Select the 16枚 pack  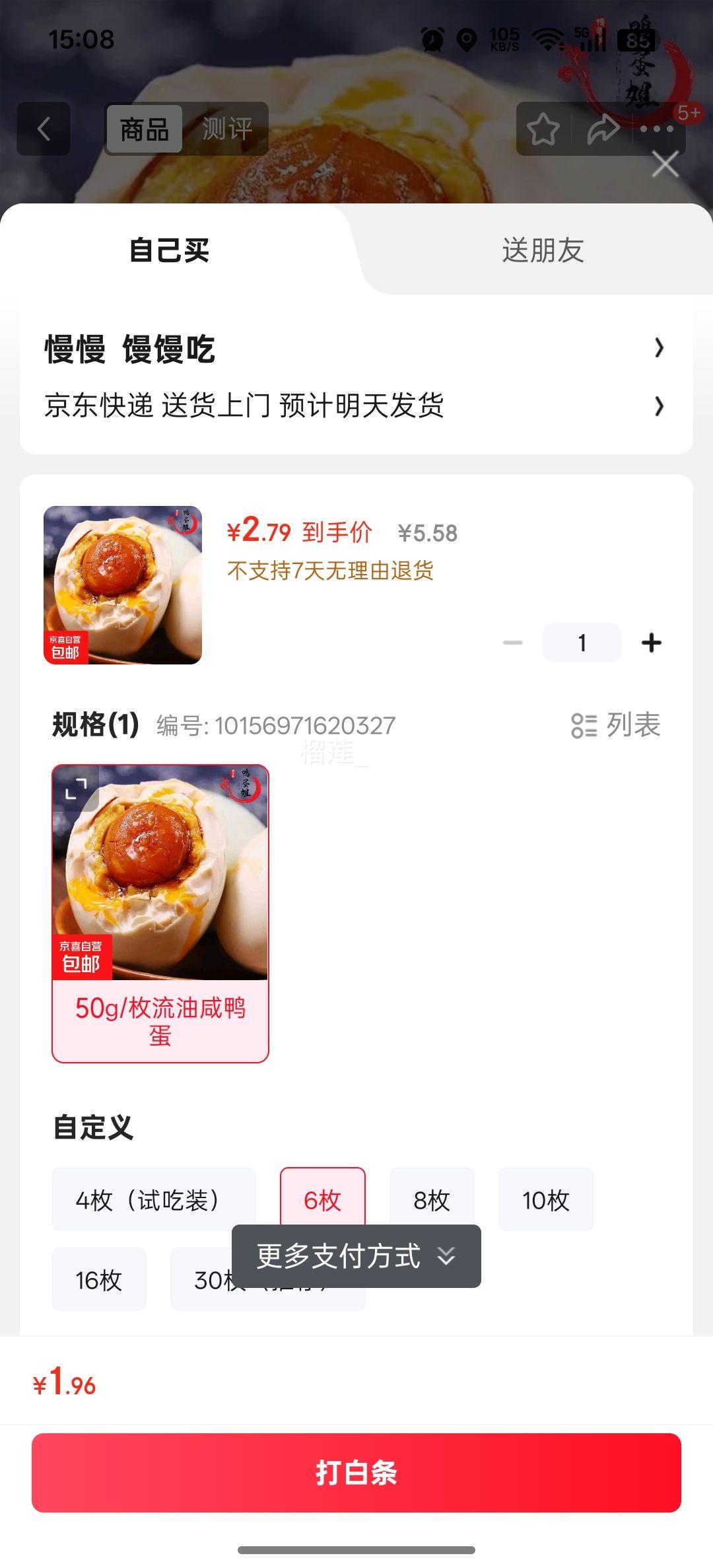[99, 1279]
